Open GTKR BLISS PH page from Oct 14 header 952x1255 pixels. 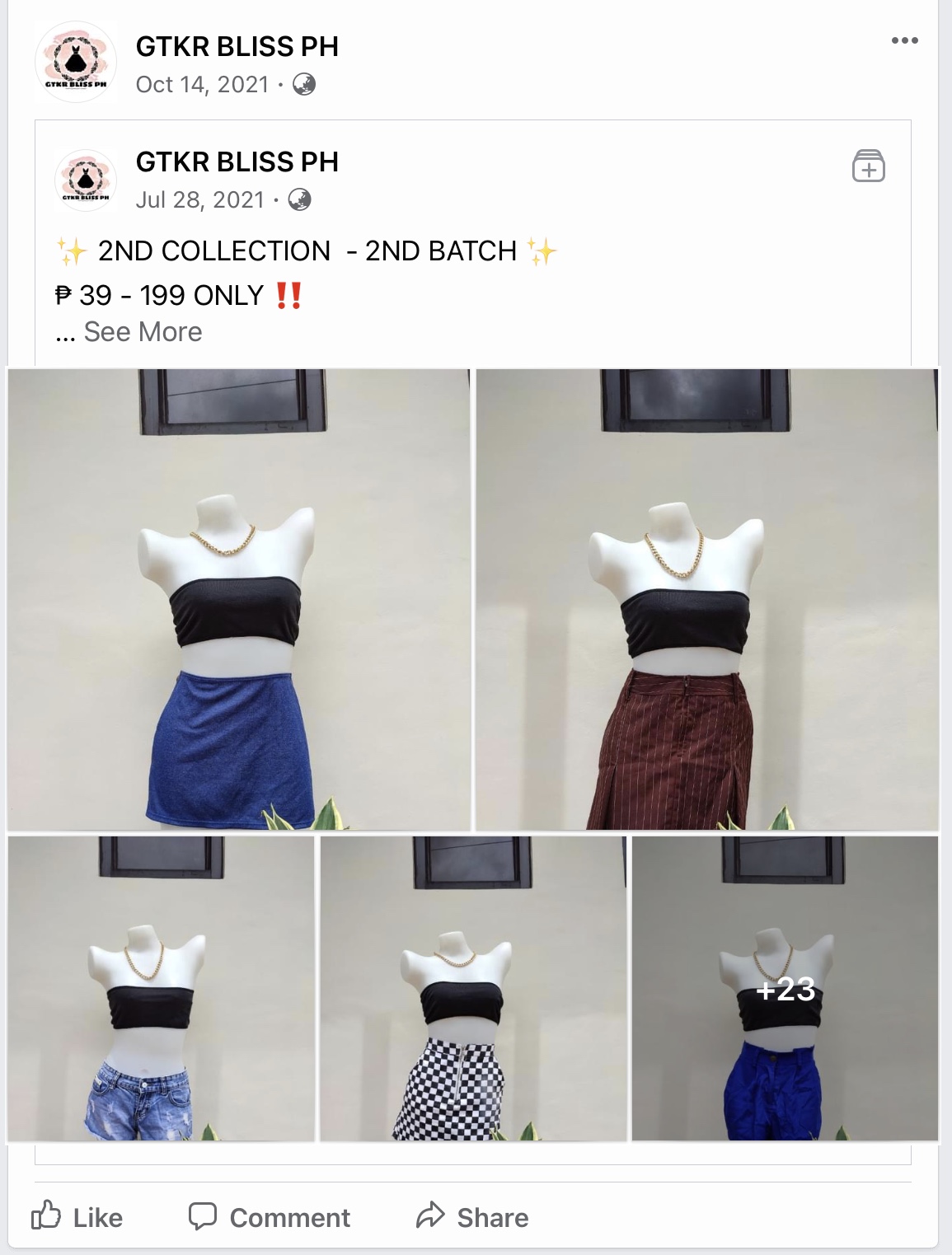click(237, 47)
